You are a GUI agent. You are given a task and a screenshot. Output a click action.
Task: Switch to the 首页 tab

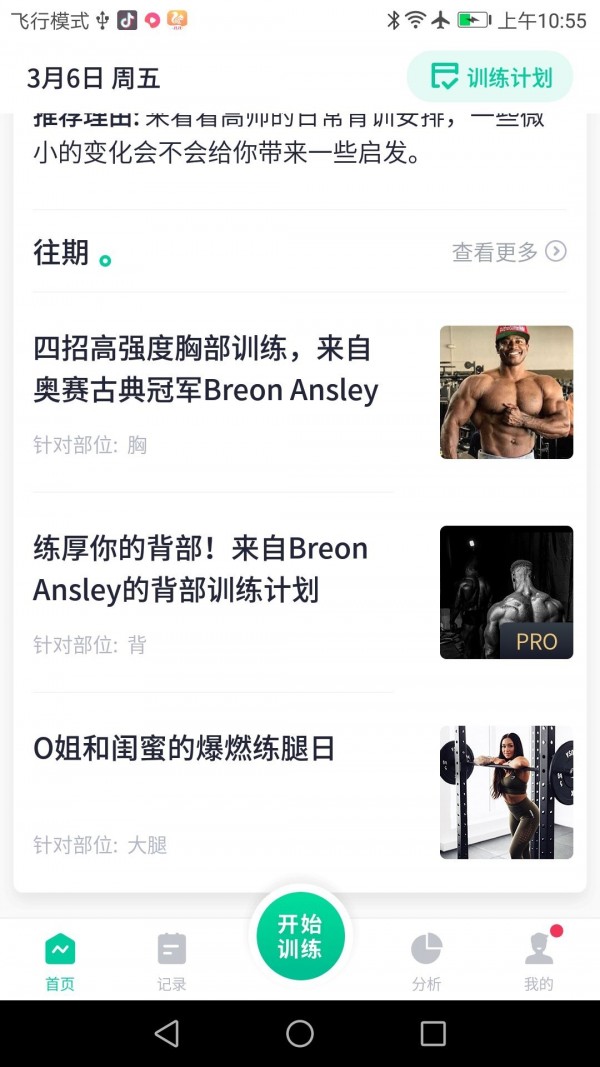coord(60,961)
